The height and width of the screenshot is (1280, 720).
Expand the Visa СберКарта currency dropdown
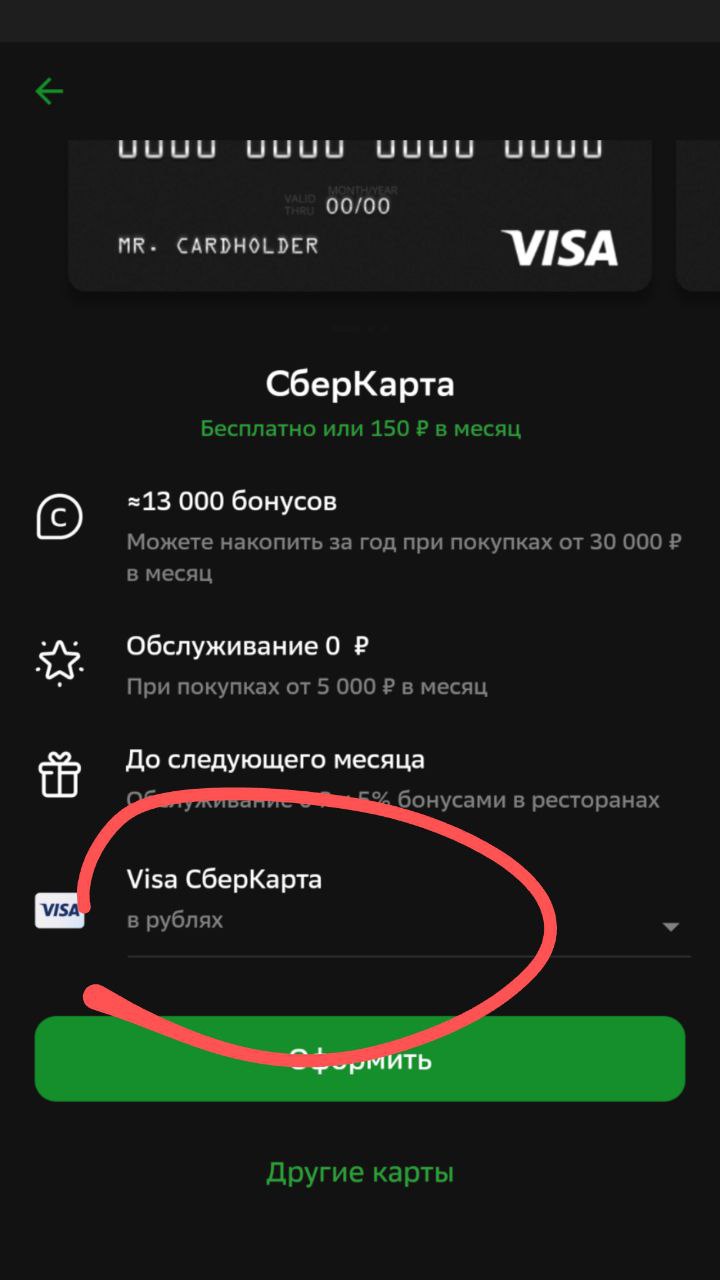[670, 926]
